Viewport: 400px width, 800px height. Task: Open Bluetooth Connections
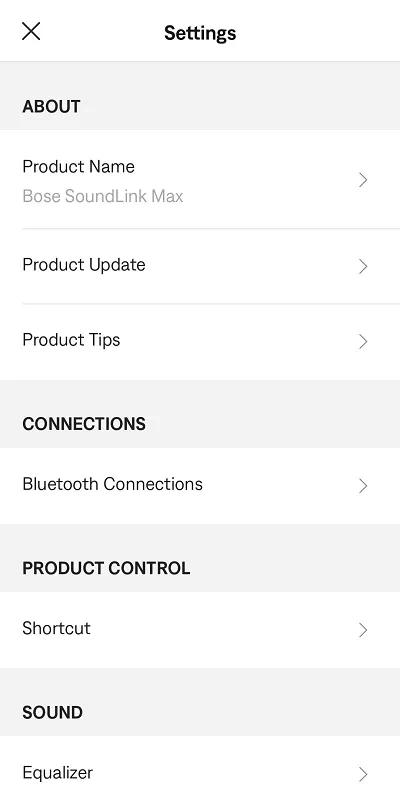pos(200,485)
